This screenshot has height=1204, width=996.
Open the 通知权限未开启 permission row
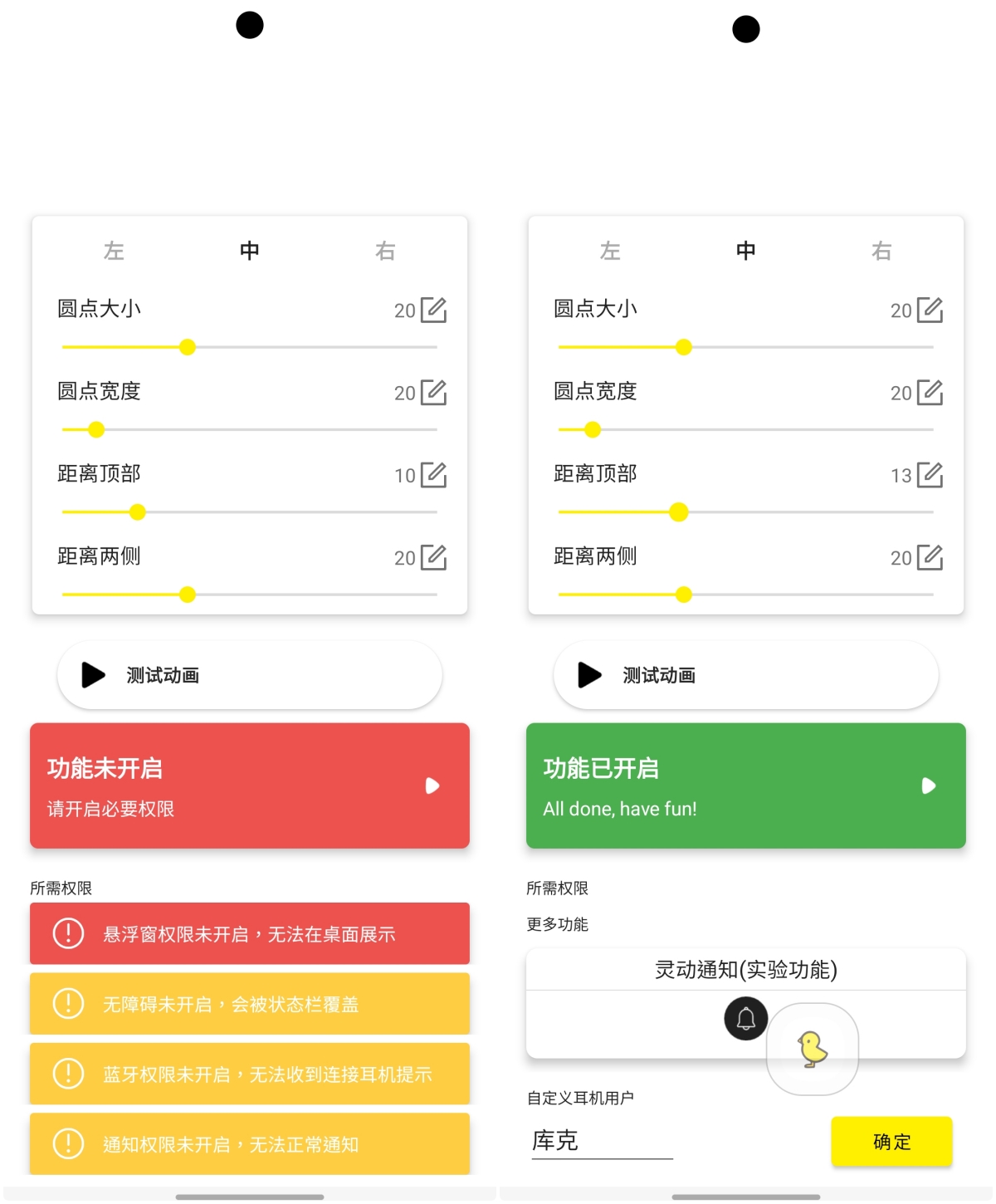tap(249, 1143)
